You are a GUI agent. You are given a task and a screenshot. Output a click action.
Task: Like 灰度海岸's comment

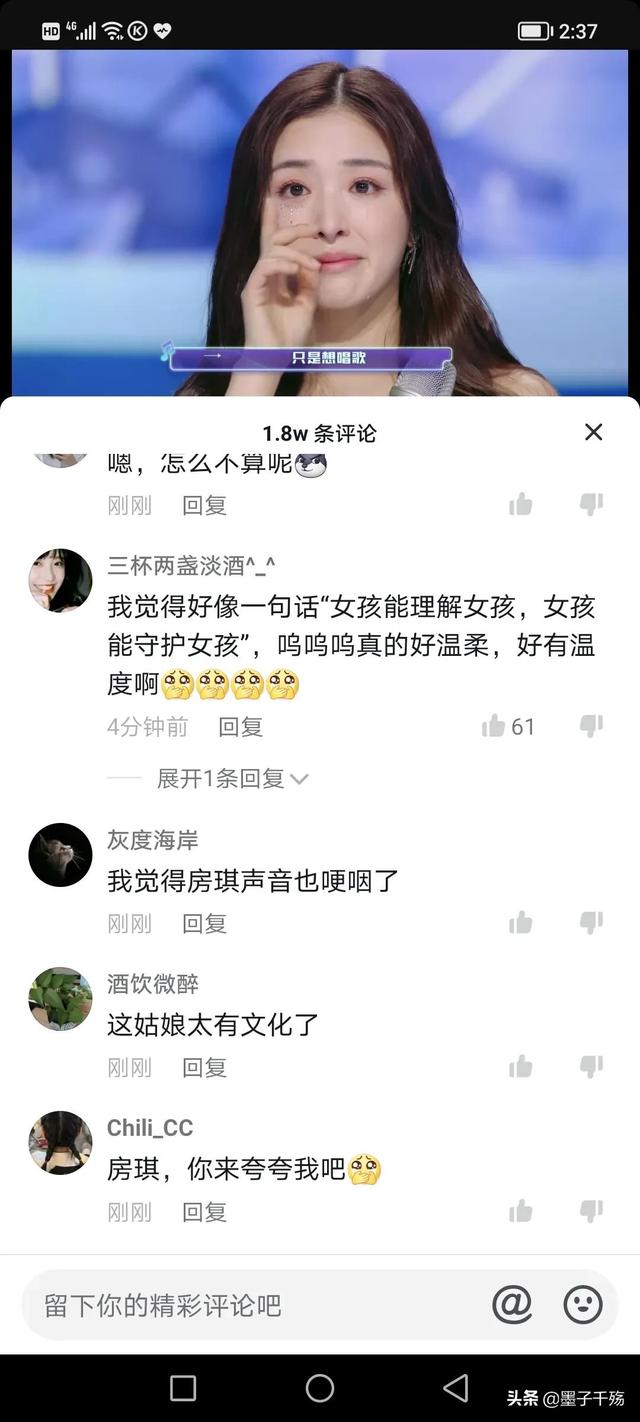pos(520,923)
